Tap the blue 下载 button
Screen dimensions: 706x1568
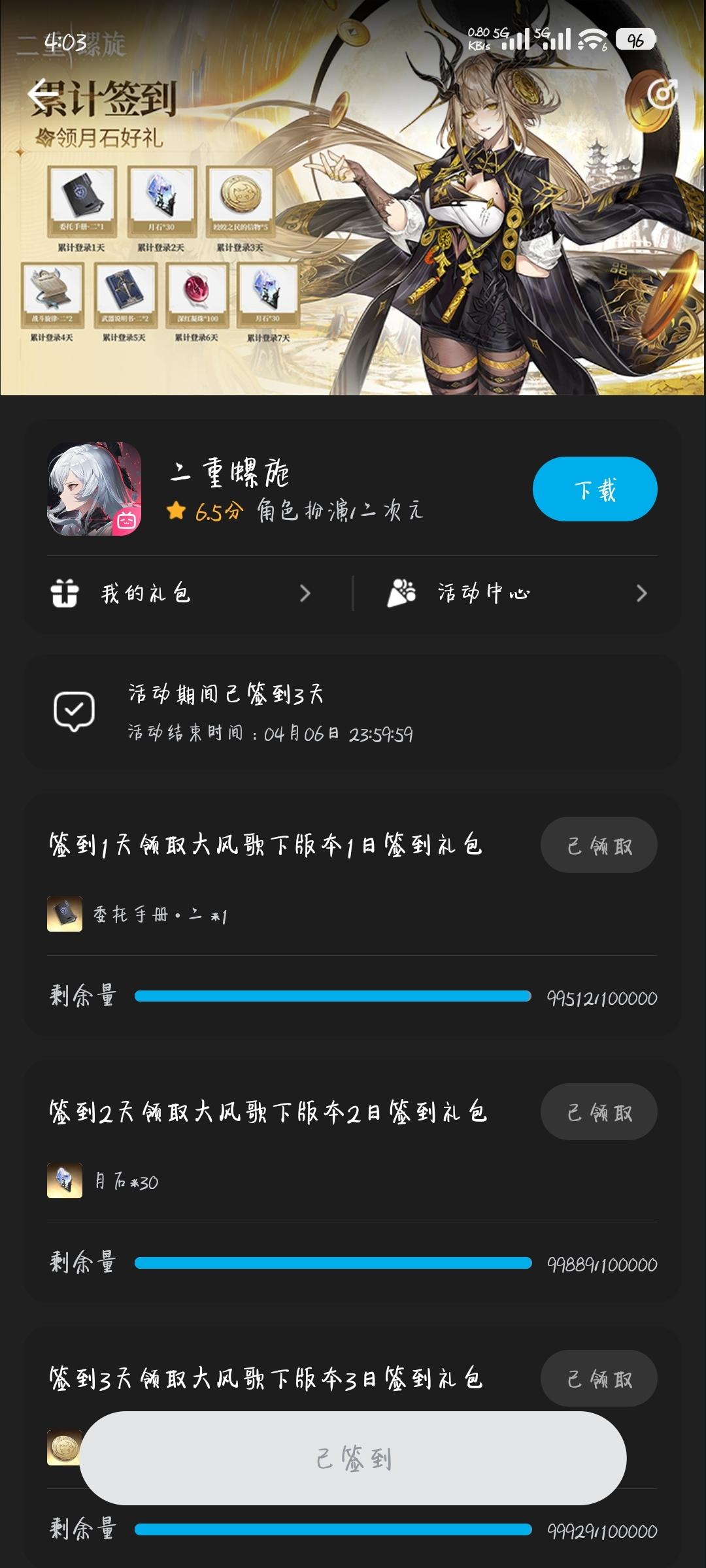pos(595,489)
